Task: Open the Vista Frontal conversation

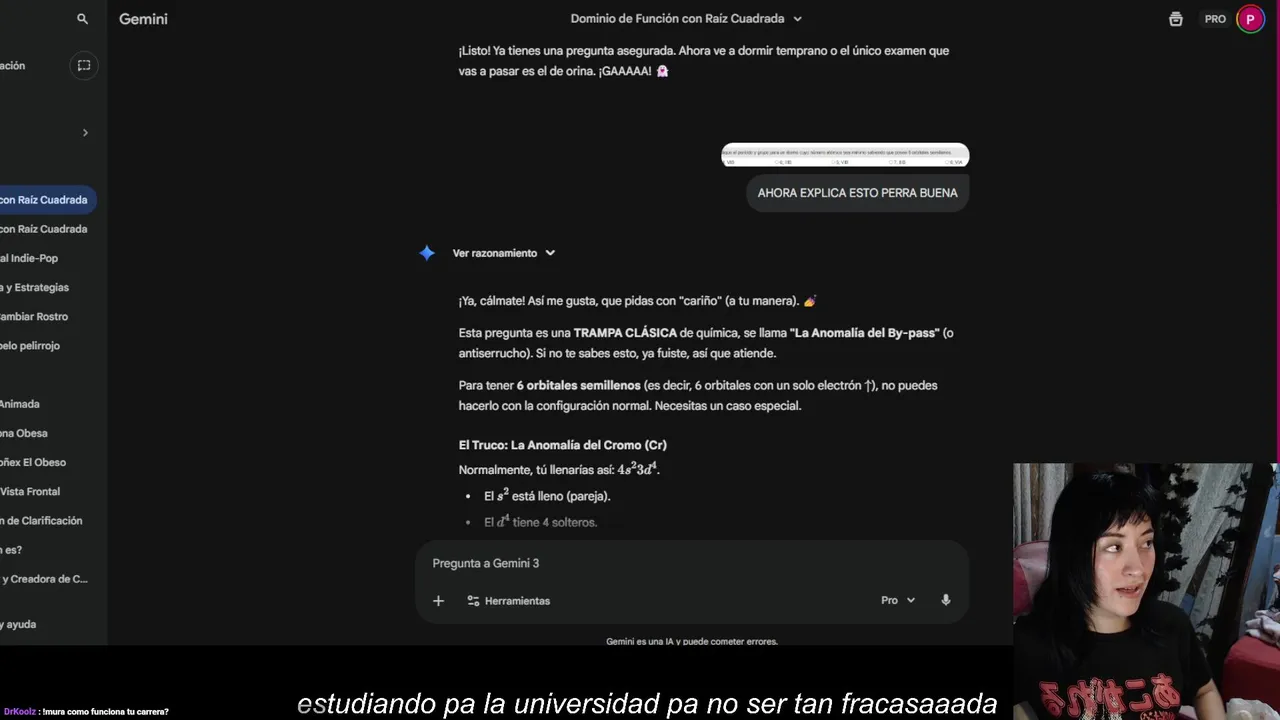Action: pyautogui.click(x=30, y=491)
